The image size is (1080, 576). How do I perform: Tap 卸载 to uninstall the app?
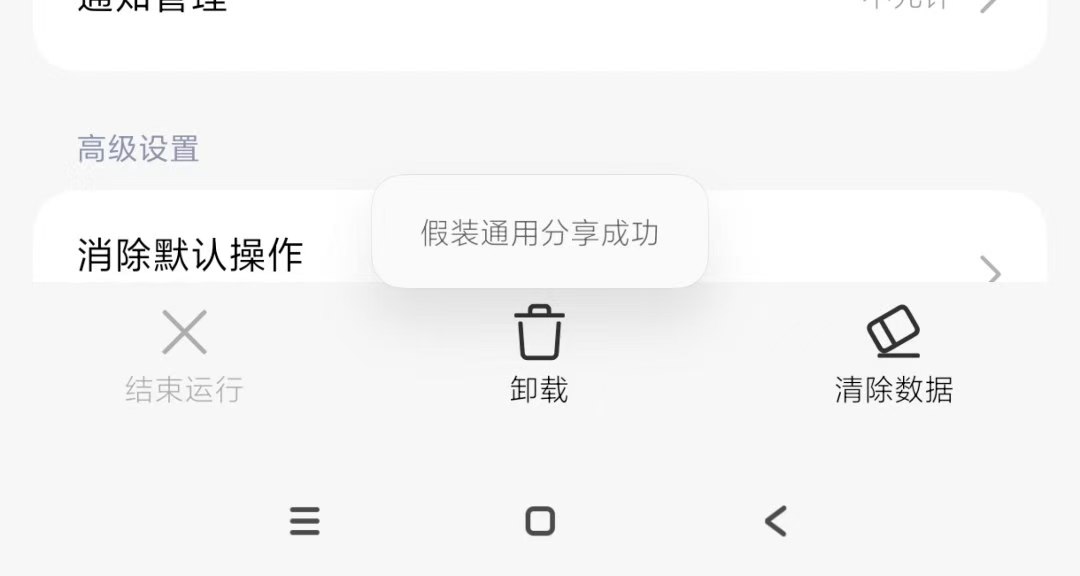coord(539,353)
